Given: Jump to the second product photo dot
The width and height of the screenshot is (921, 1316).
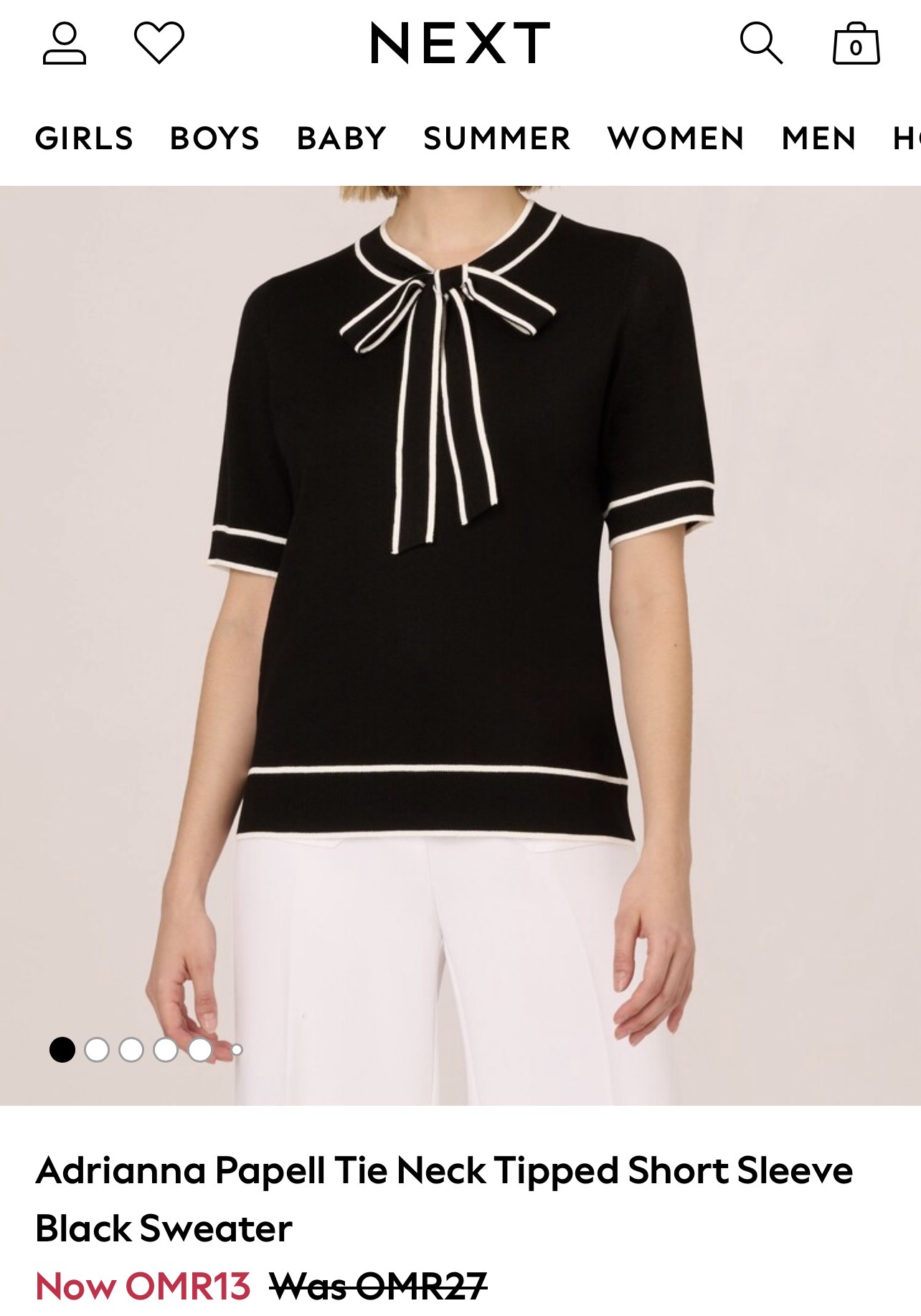Looking at the screenshot, I should click(97, 1050).
